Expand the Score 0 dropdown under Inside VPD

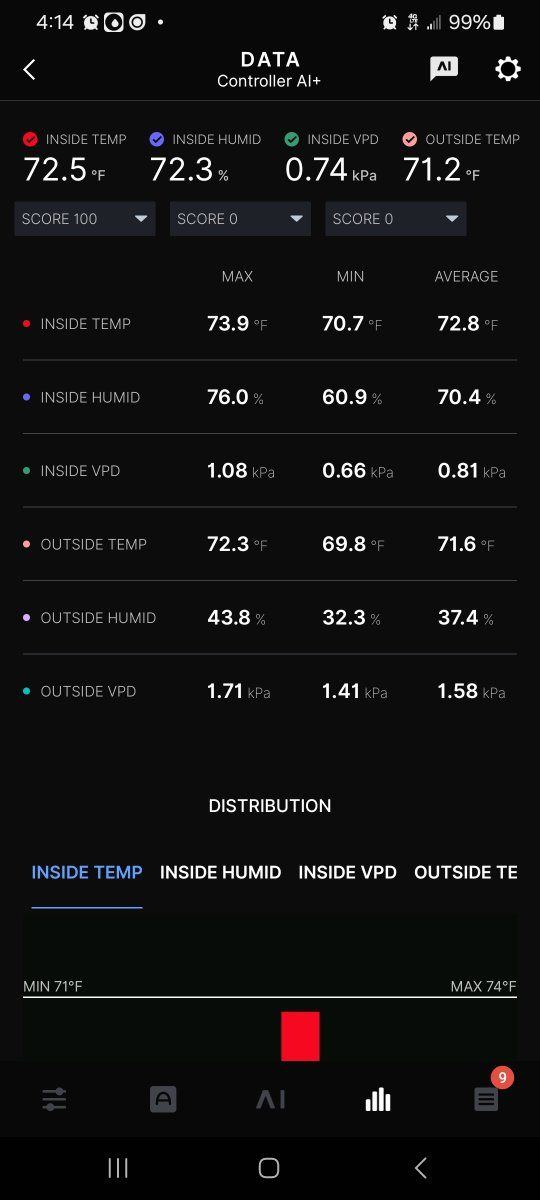[x=396, y=219]
